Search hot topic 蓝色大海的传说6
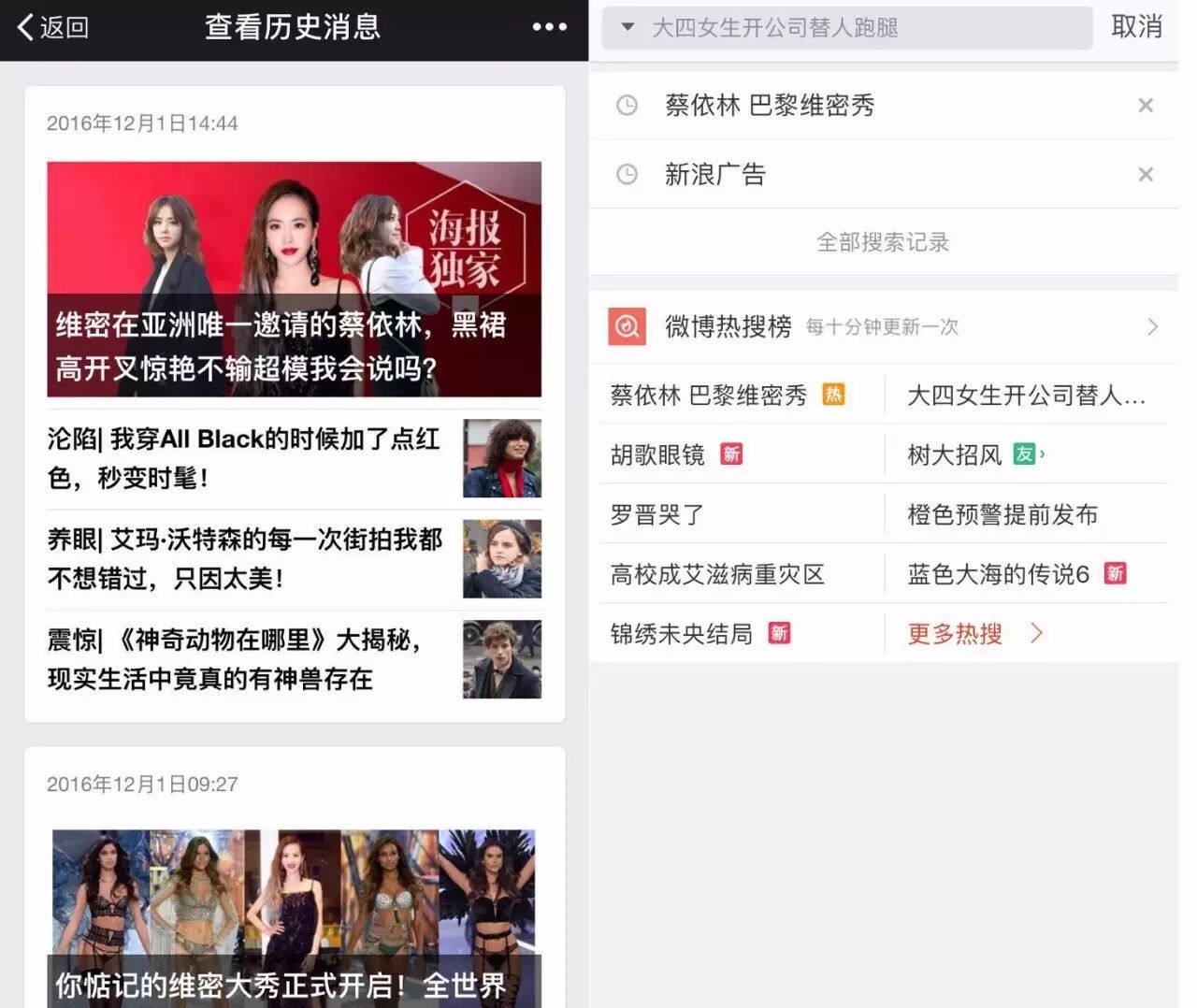 click(998, 574)
